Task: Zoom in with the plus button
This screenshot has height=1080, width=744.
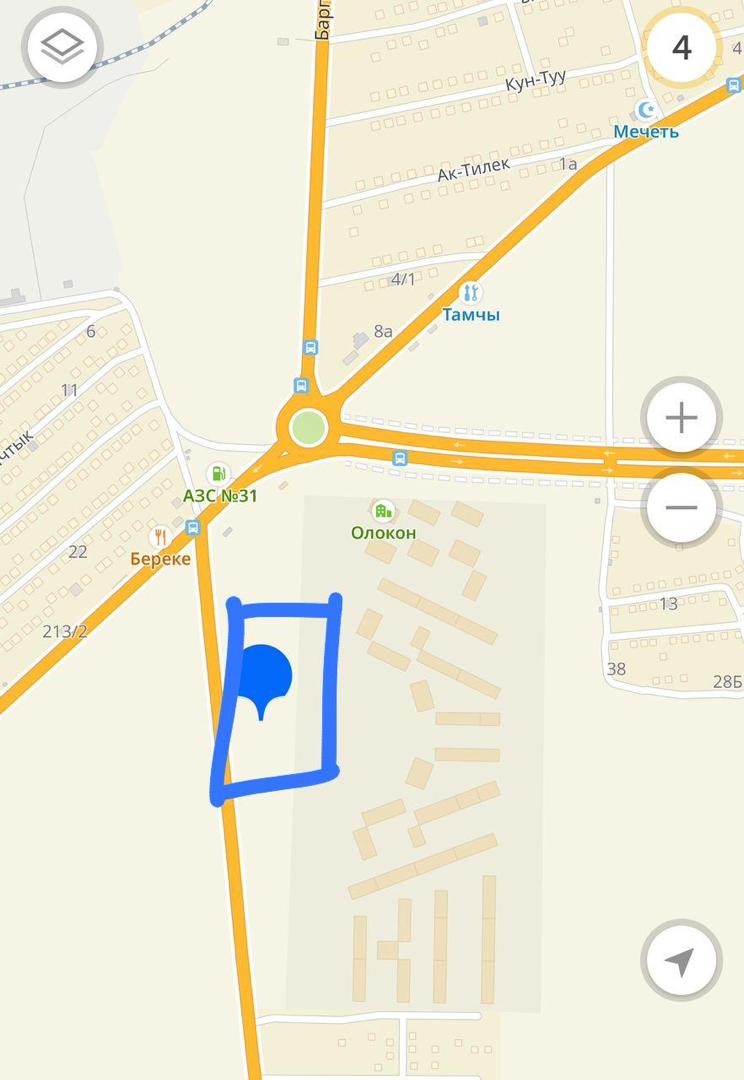Action: point(682,417)
